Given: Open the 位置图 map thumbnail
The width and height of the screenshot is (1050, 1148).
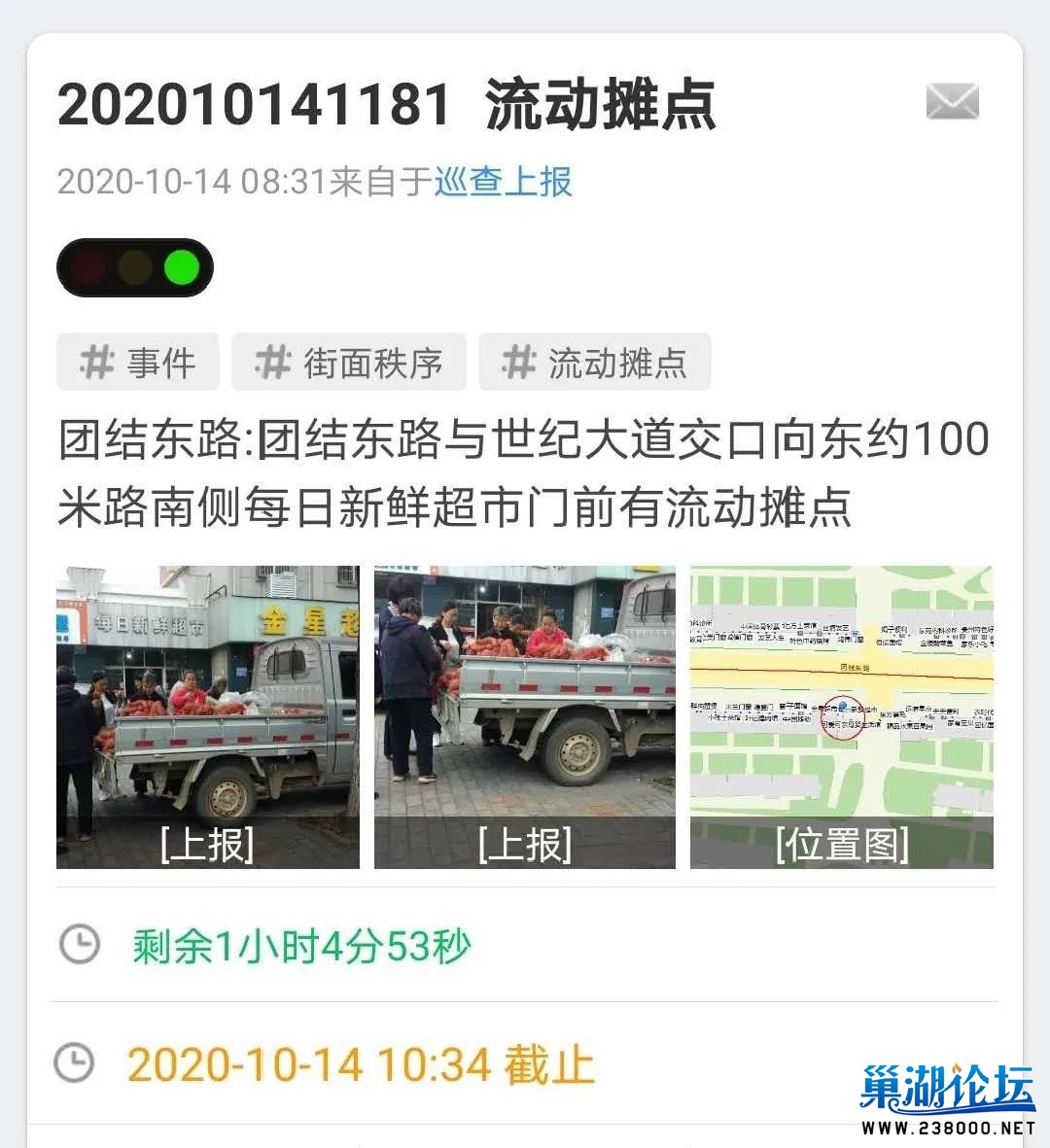Looking at the screenshot, I should [x=842, y=717].
